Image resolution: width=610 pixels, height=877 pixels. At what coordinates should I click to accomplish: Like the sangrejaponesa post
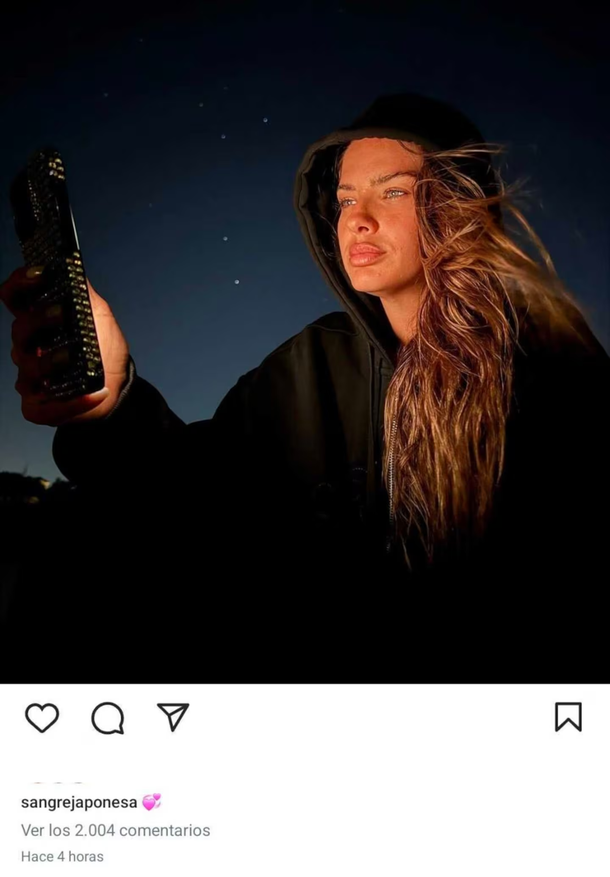(x=42, y=717)
